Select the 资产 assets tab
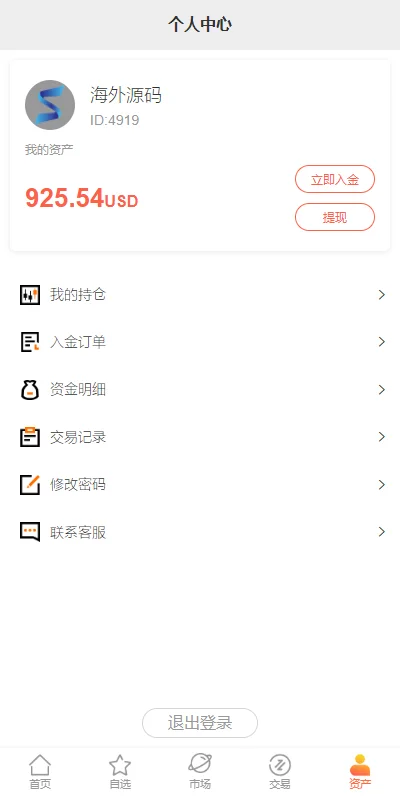The height and width of the screenshot is (797, 400). [360, 772]
